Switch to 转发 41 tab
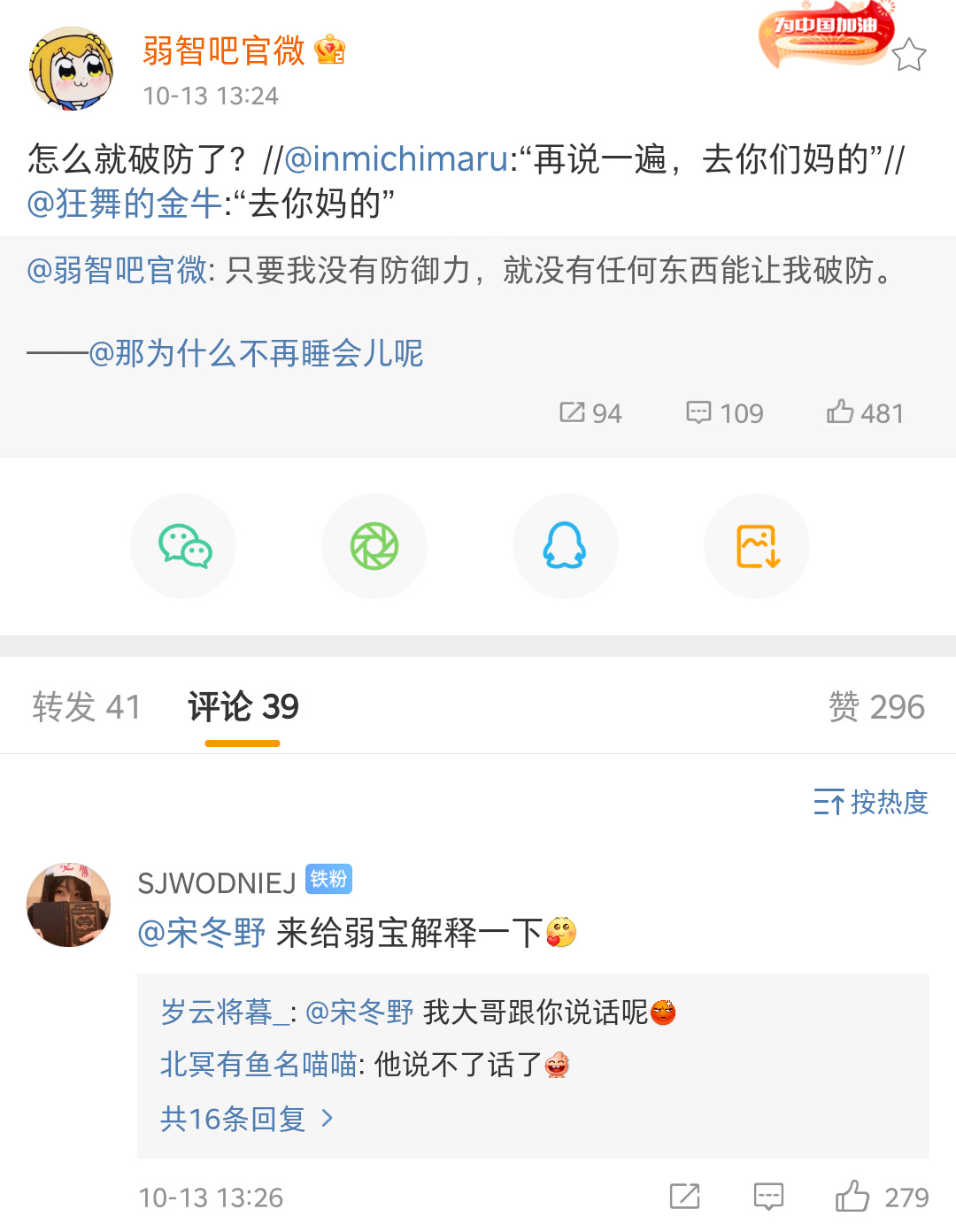The image size is (956, 1232). (87, 707)
